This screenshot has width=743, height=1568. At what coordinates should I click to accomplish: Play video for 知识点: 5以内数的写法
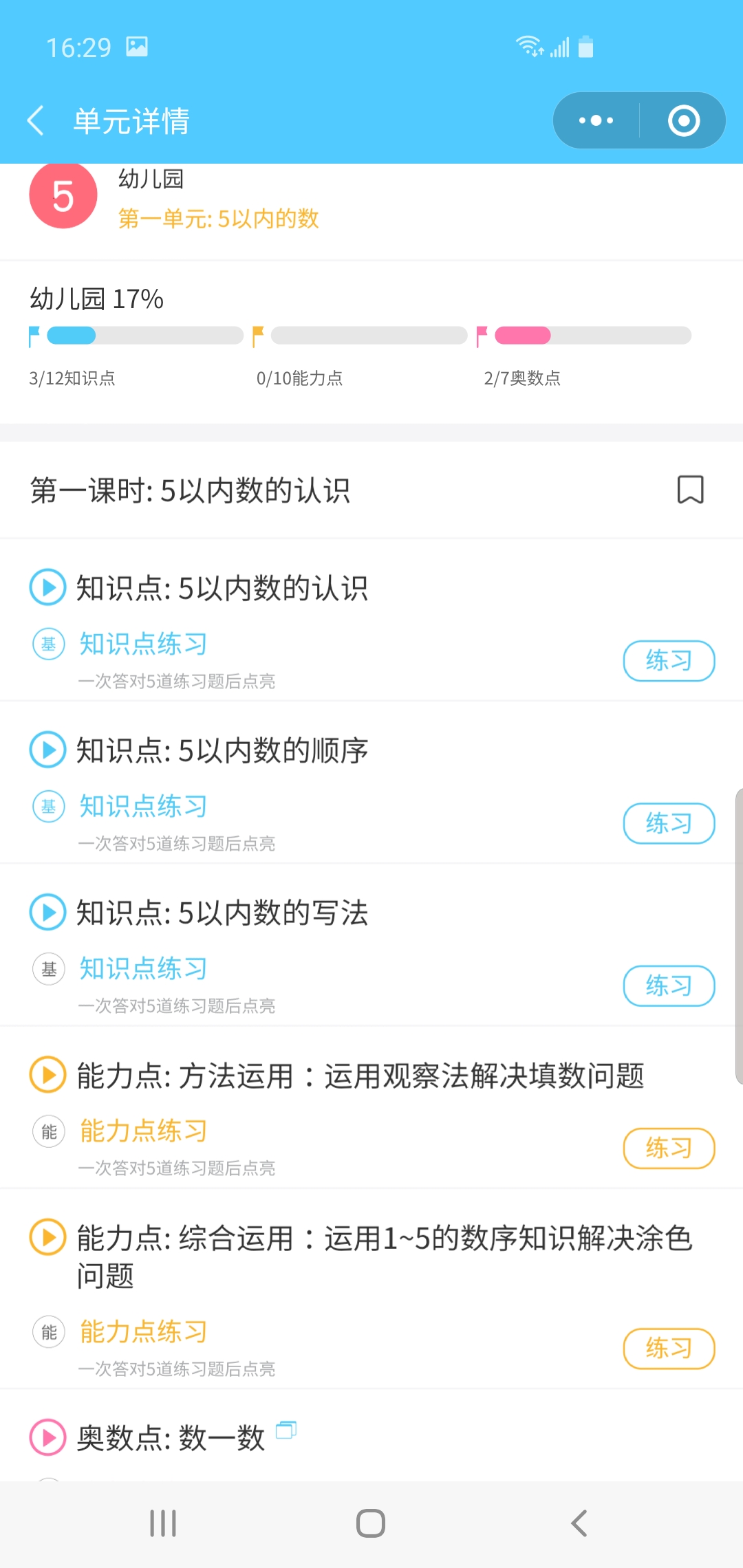click(47, 912)
